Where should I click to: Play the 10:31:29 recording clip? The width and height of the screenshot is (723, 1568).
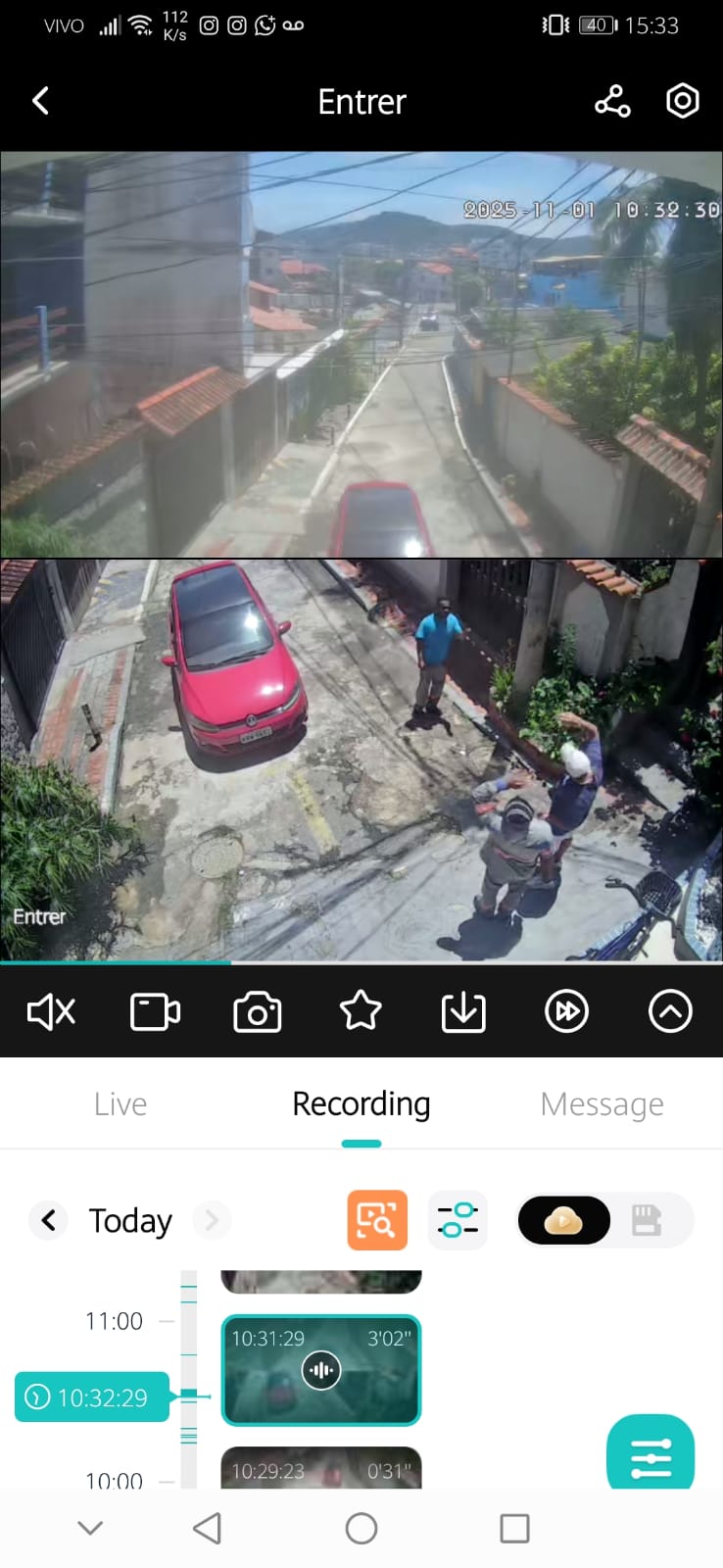[321, 1370]
